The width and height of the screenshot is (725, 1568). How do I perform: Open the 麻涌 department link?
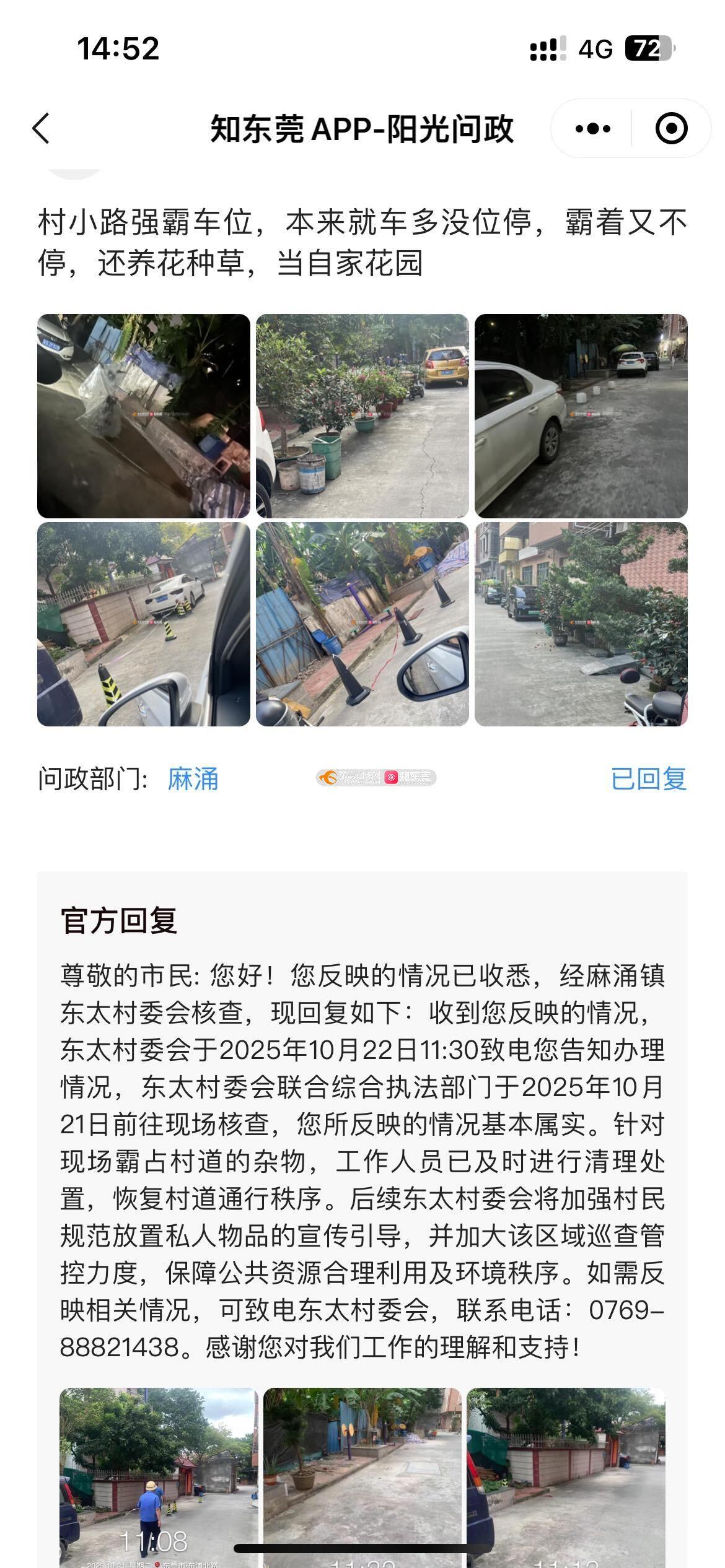[193, 779]
